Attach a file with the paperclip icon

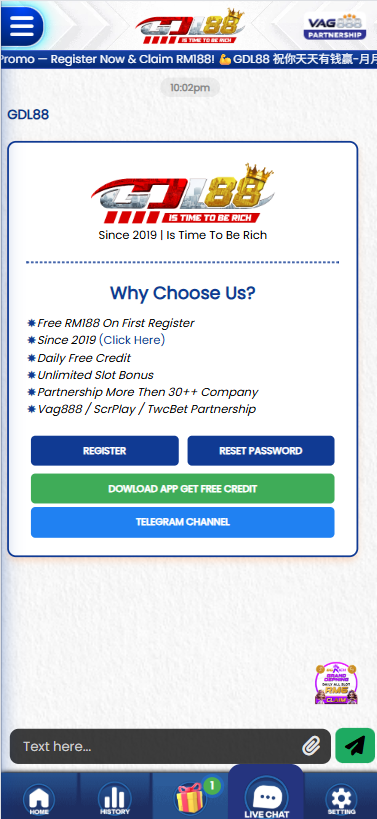(x=311, y=746)
